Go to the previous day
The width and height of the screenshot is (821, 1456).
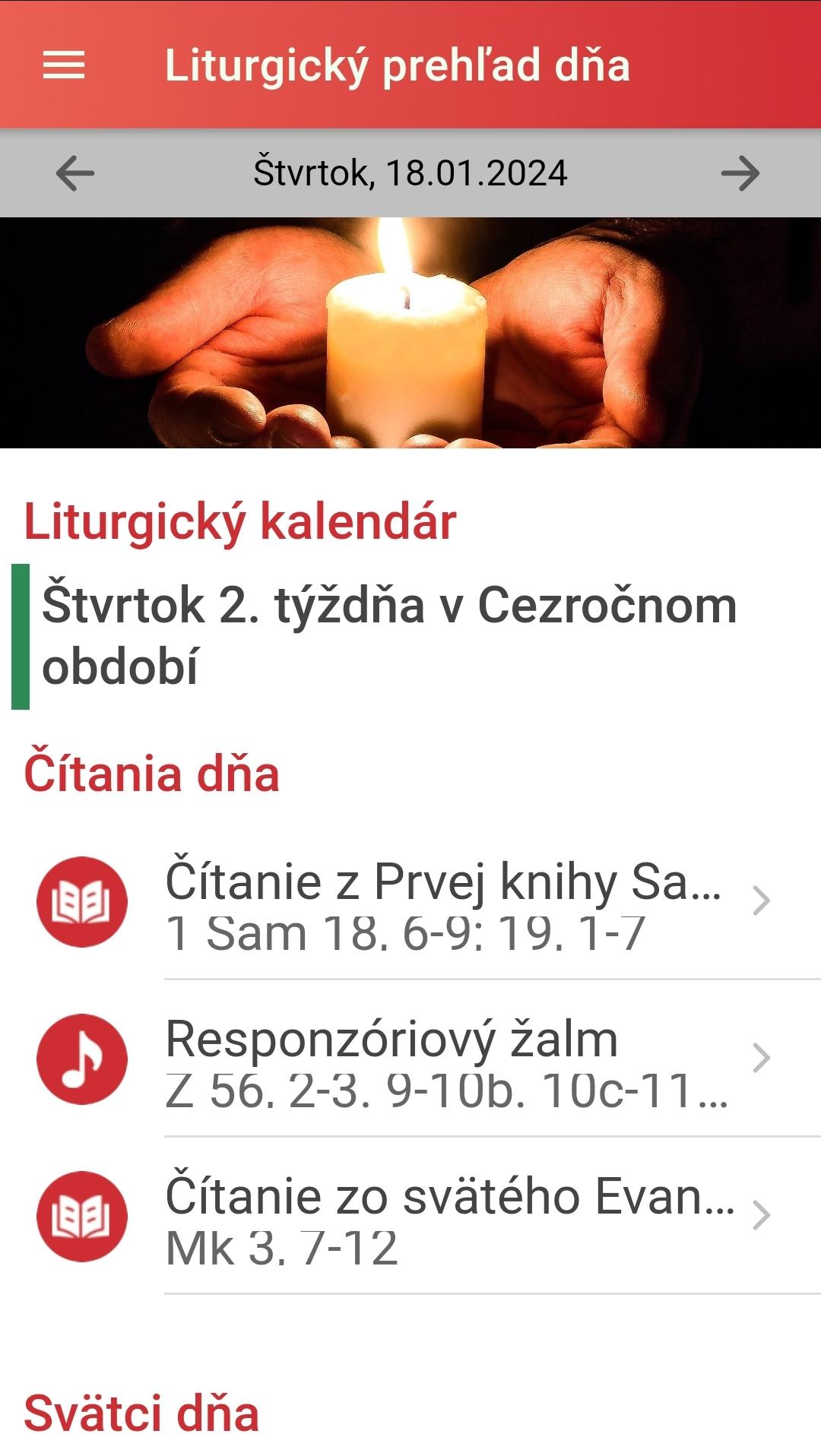pos(74,173)
